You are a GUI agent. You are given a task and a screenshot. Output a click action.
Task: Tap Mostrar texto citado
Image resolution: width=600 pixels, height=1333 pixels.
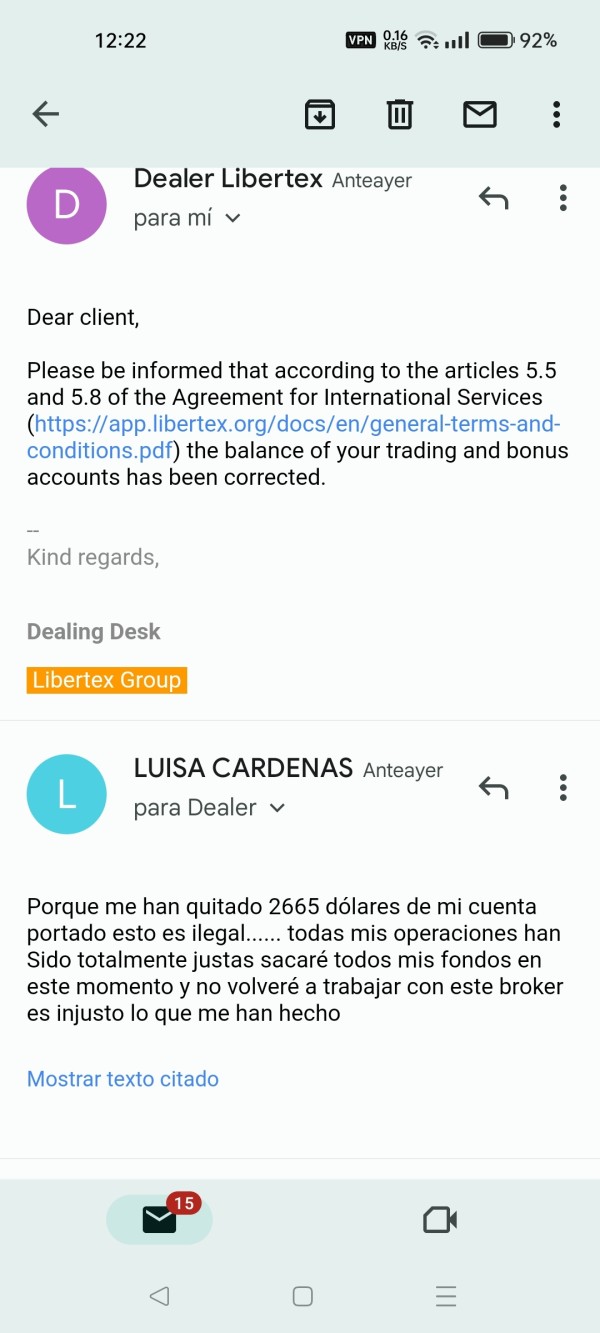pos(123,1078)
